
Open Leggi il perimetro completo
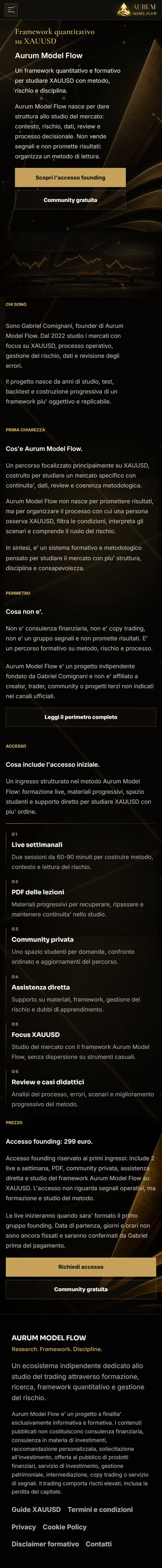click(x=81, y=717)
